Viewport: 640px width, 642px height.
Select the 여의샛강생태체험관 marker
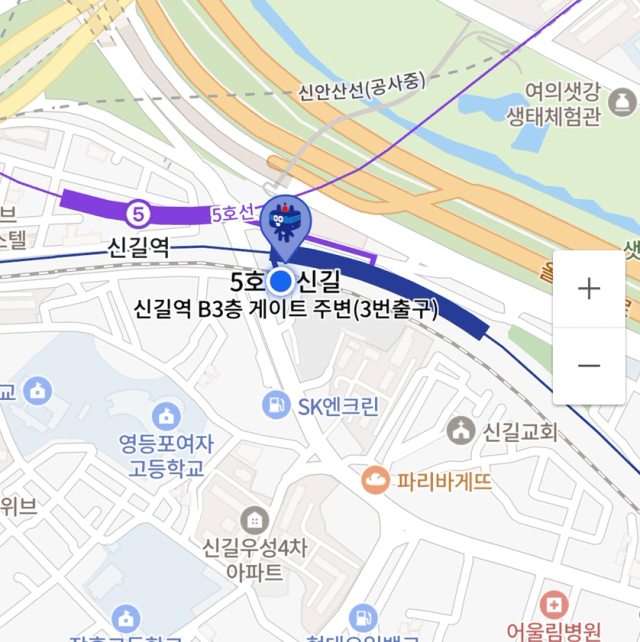point(621,101)
